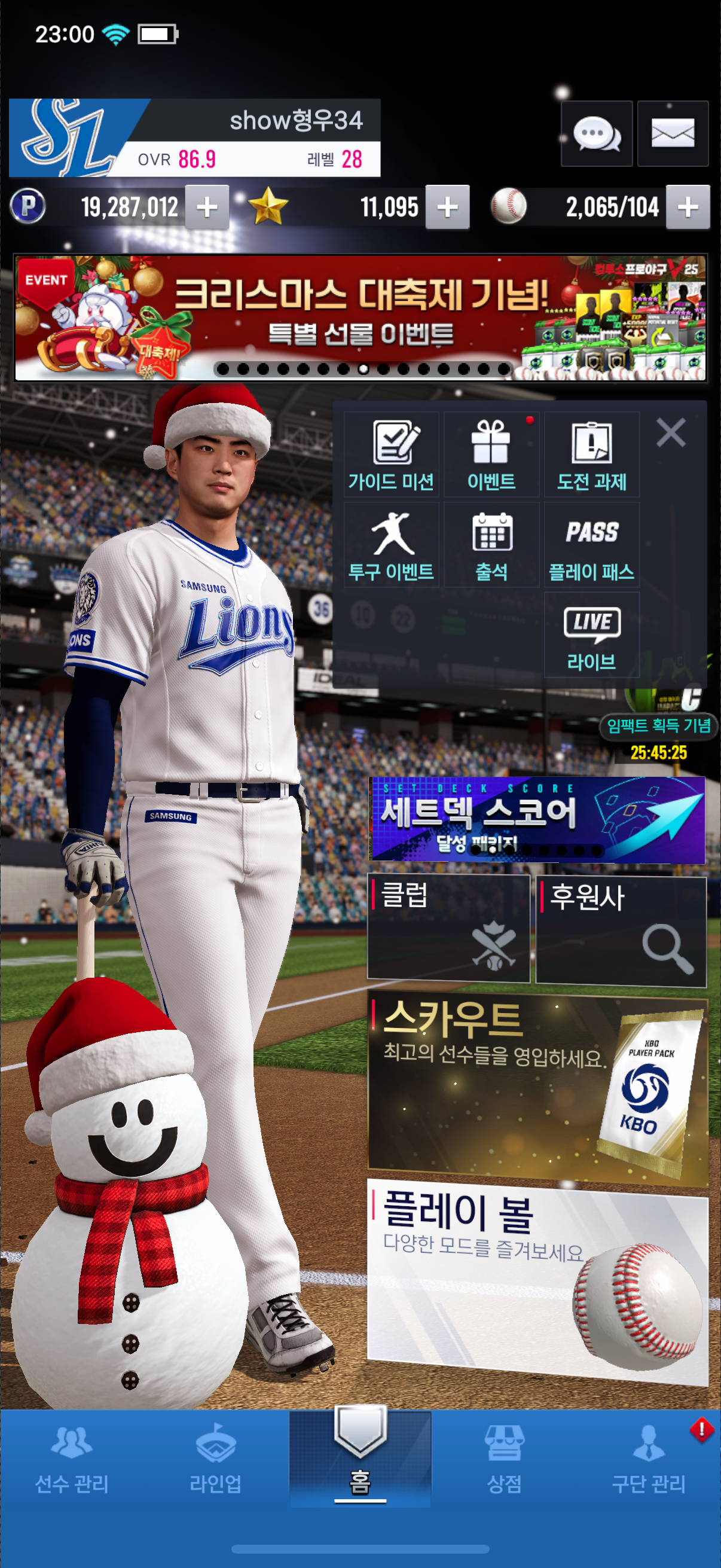Viewport: 721px width, 1568px height.
Task: Open the 이벤트 gift menu
Action: point(491,454)
